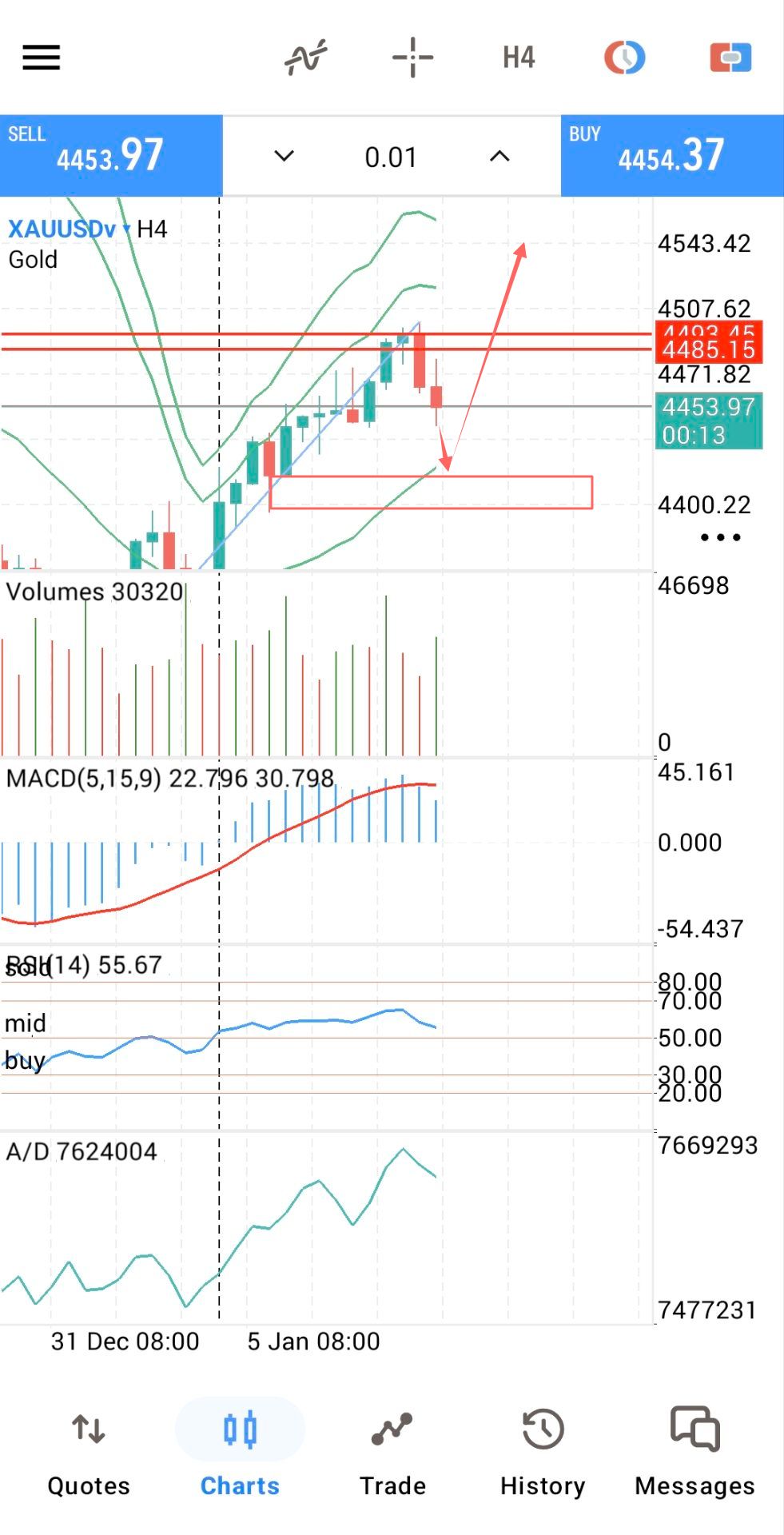The height and width of the screenshot is (1535, 784).
Task: Open the chart objects icon
Action: [x=624, y=58]
